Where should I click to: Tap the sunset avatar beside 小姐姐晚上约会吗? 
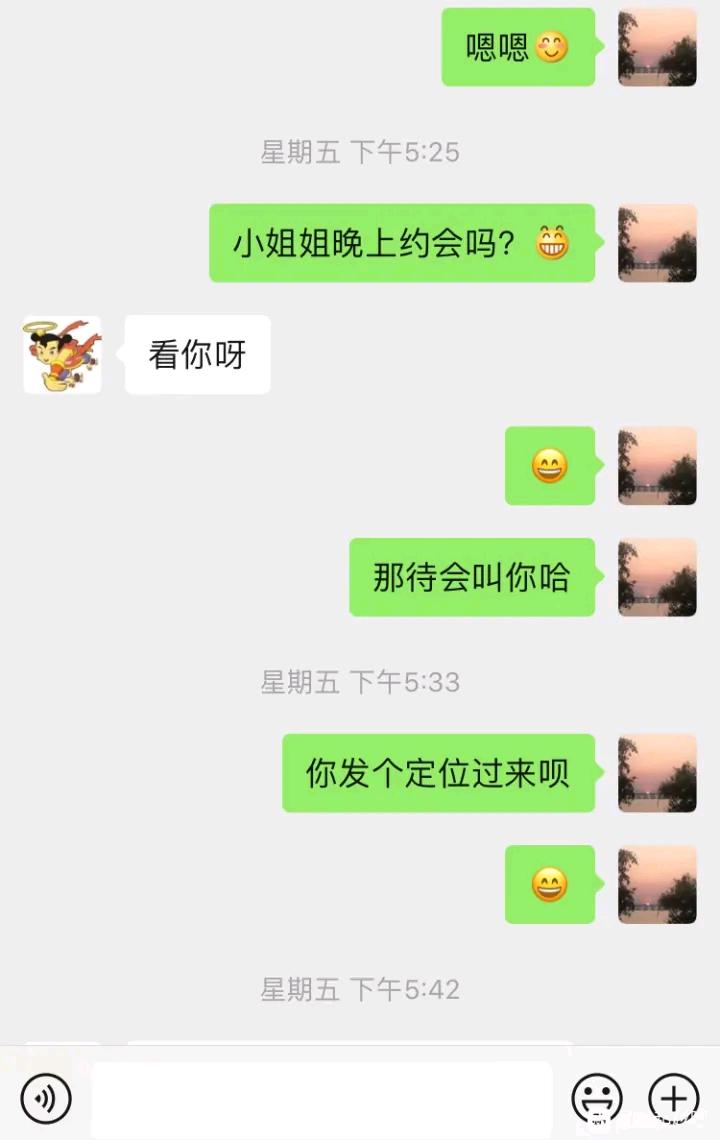click(657, 243)
